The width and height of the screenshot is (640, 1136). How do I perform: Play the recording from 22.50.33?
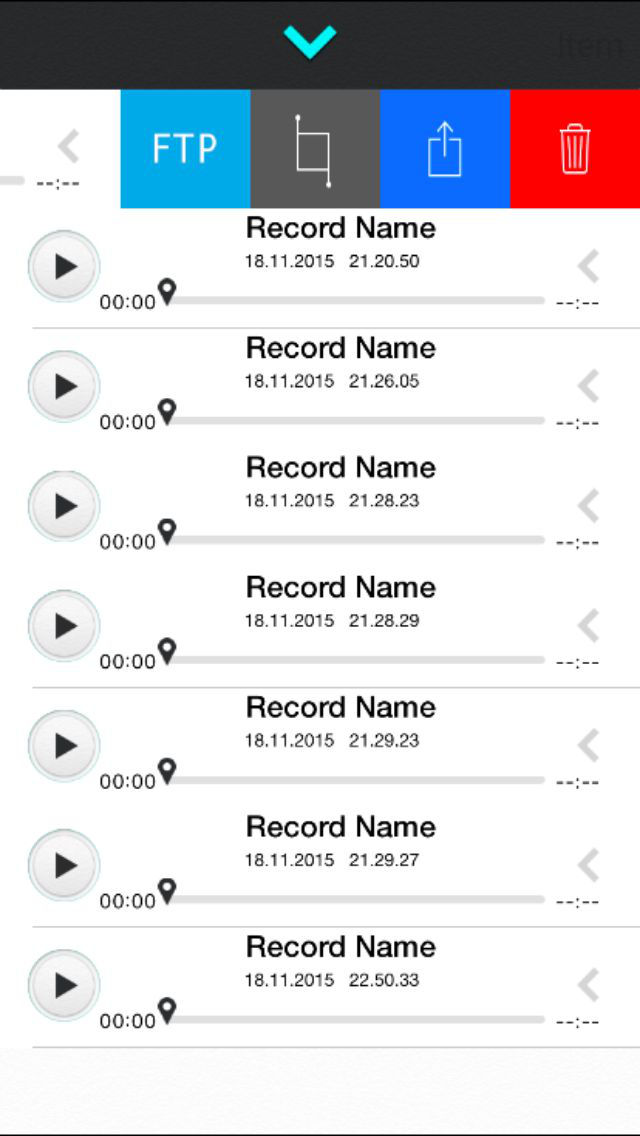coord(64,985)
